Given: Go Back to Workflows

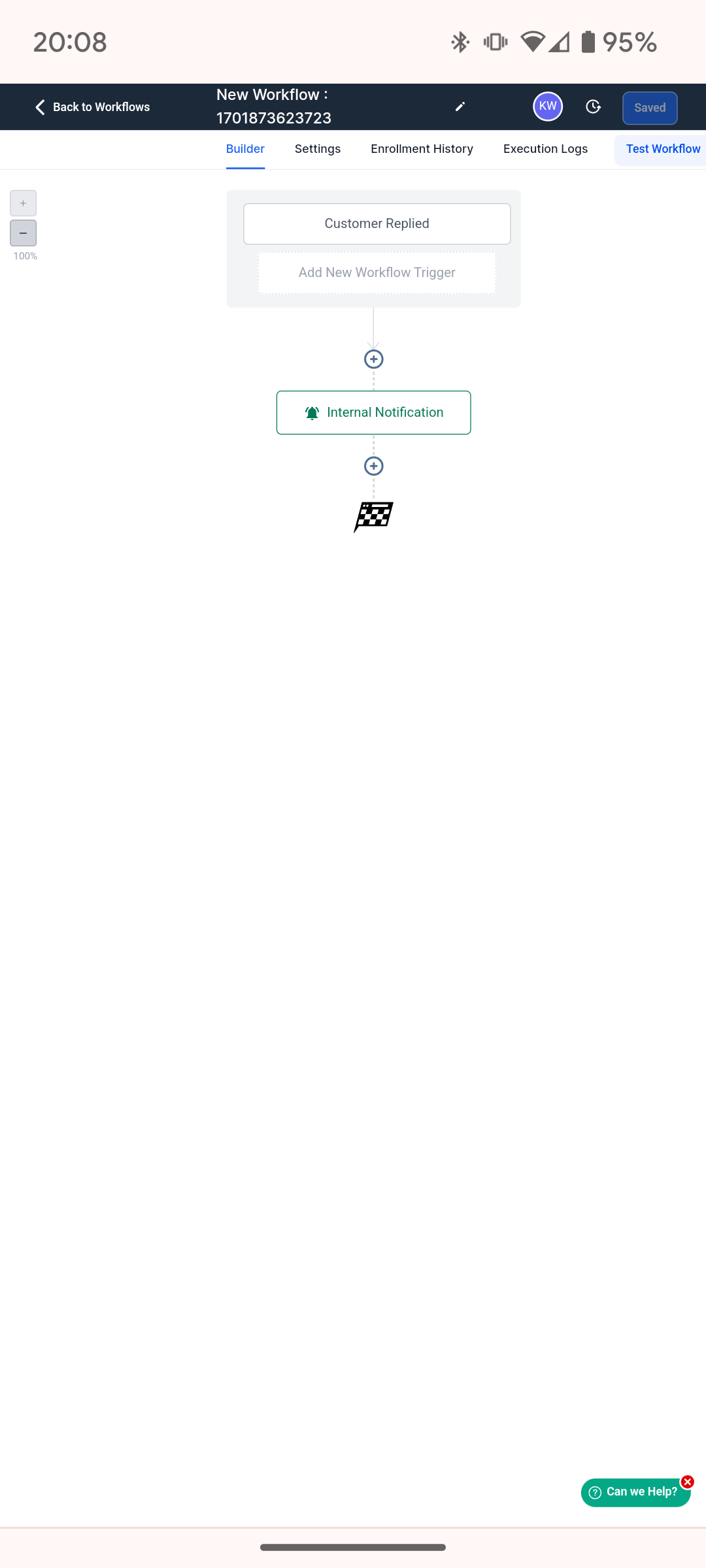Looking at the screenshot, I should [x=101, y=106].
